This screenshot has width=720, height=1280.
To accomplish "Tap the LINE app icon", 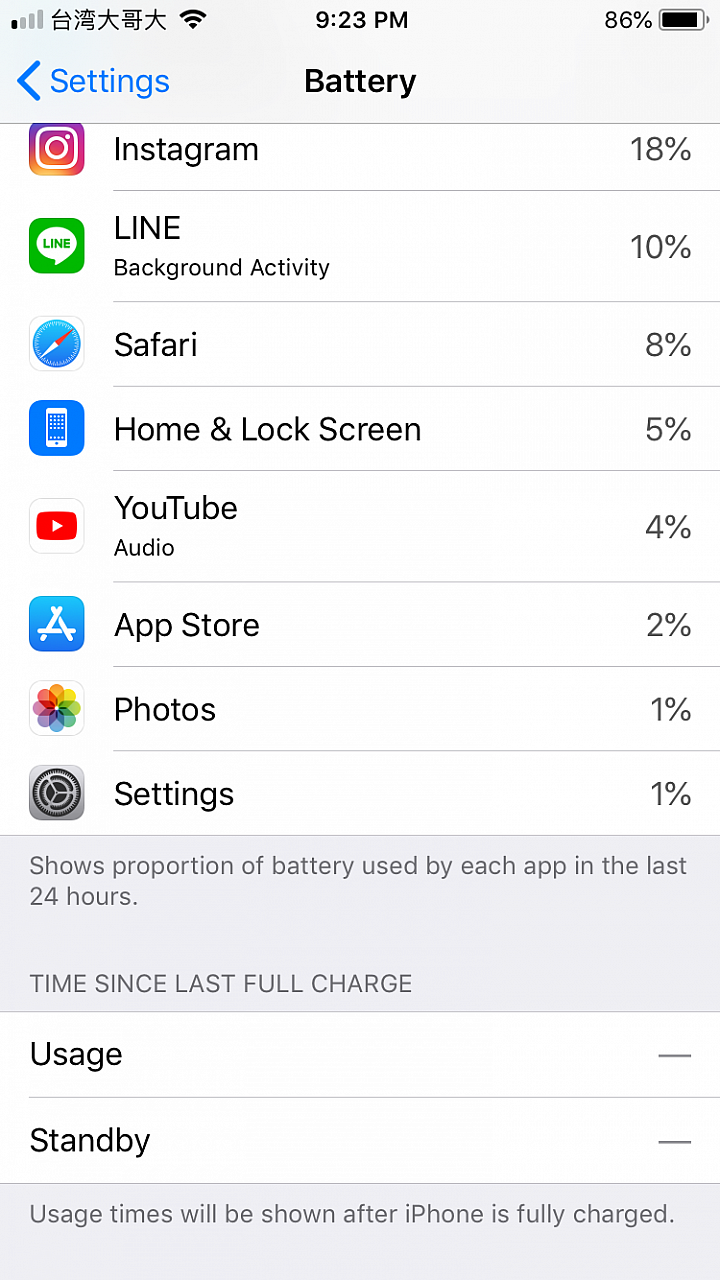I will [x=56, y=246].
